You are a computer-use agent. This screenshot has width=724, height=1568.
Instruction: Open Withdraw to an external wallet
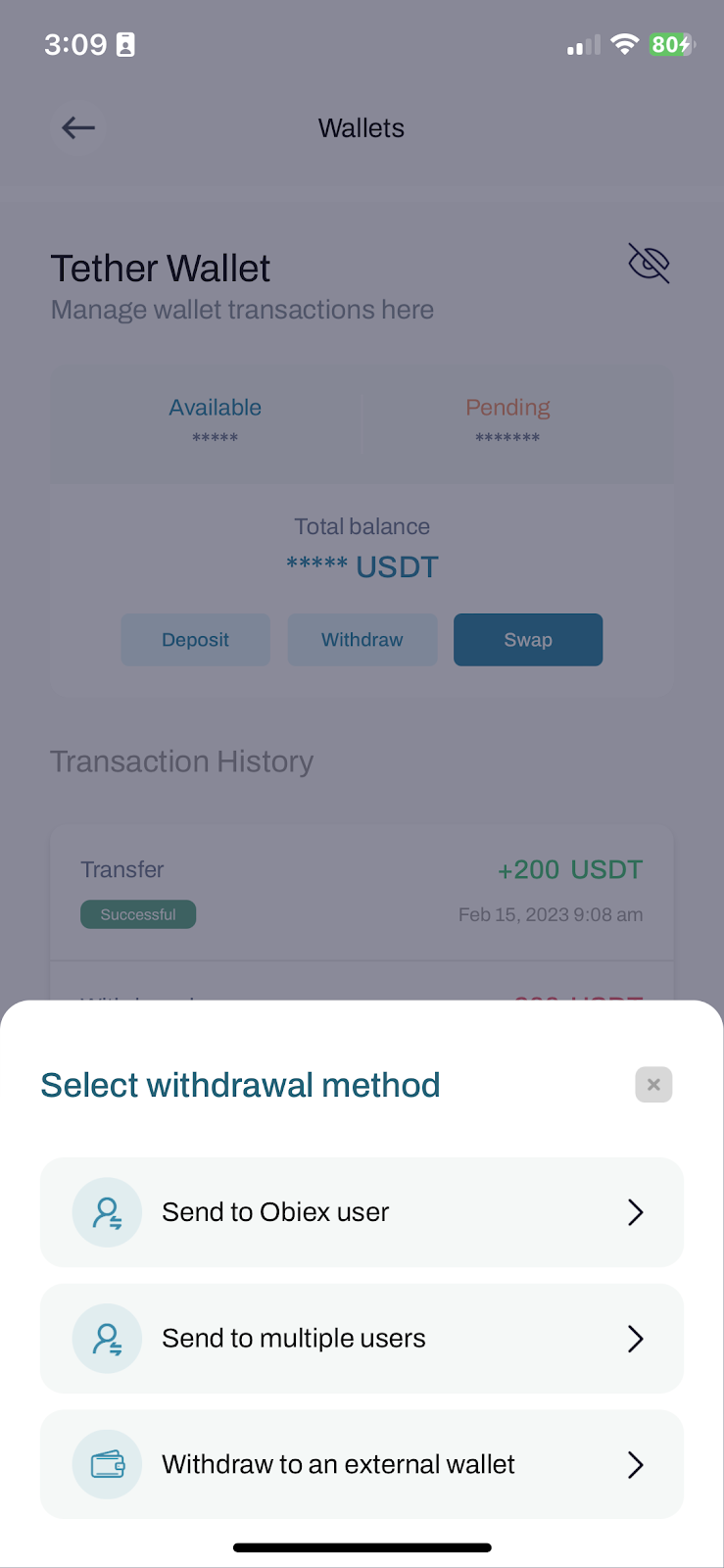pyautogui.click(x=362, y=1464)
